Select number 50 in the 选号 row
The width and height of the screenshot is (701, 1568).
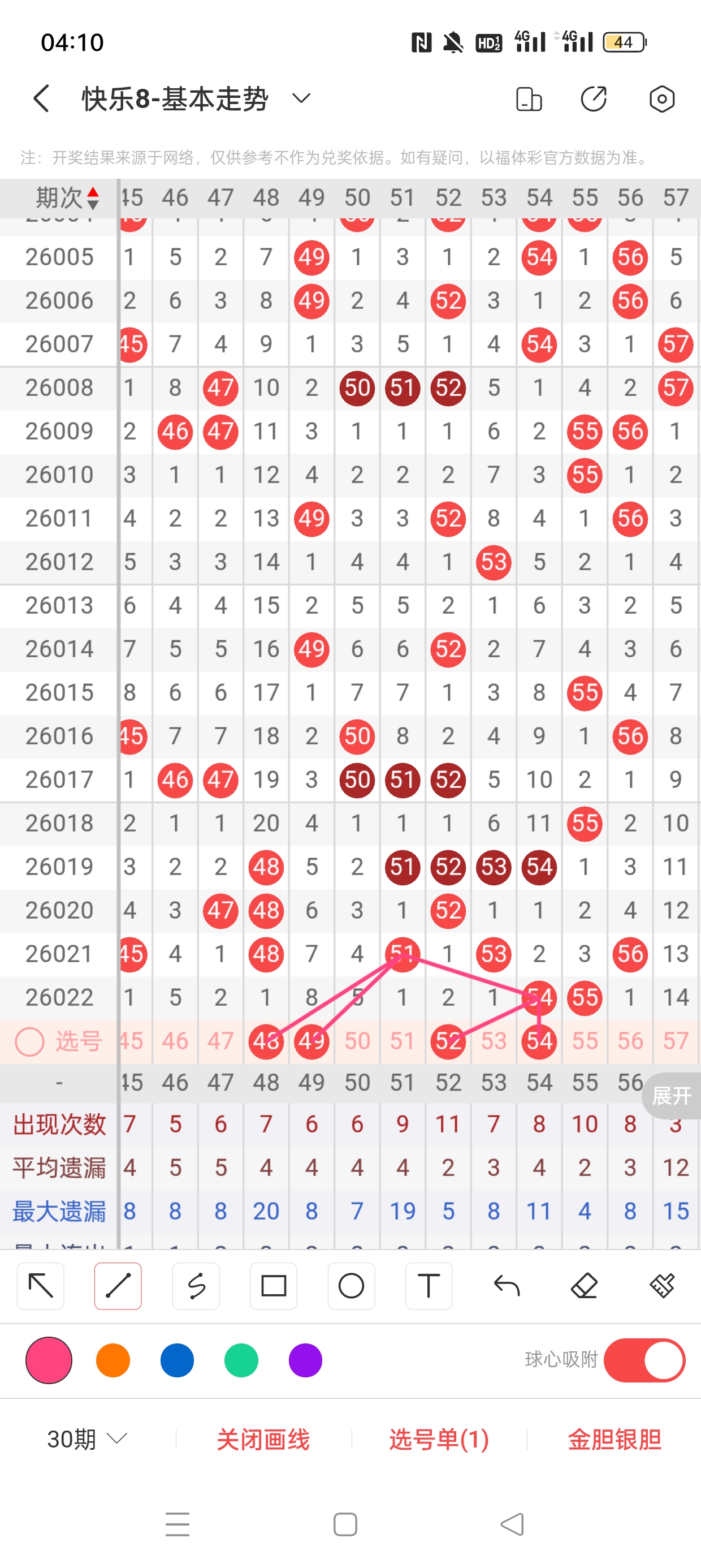pyautogui.click(x=357, y=1041)
